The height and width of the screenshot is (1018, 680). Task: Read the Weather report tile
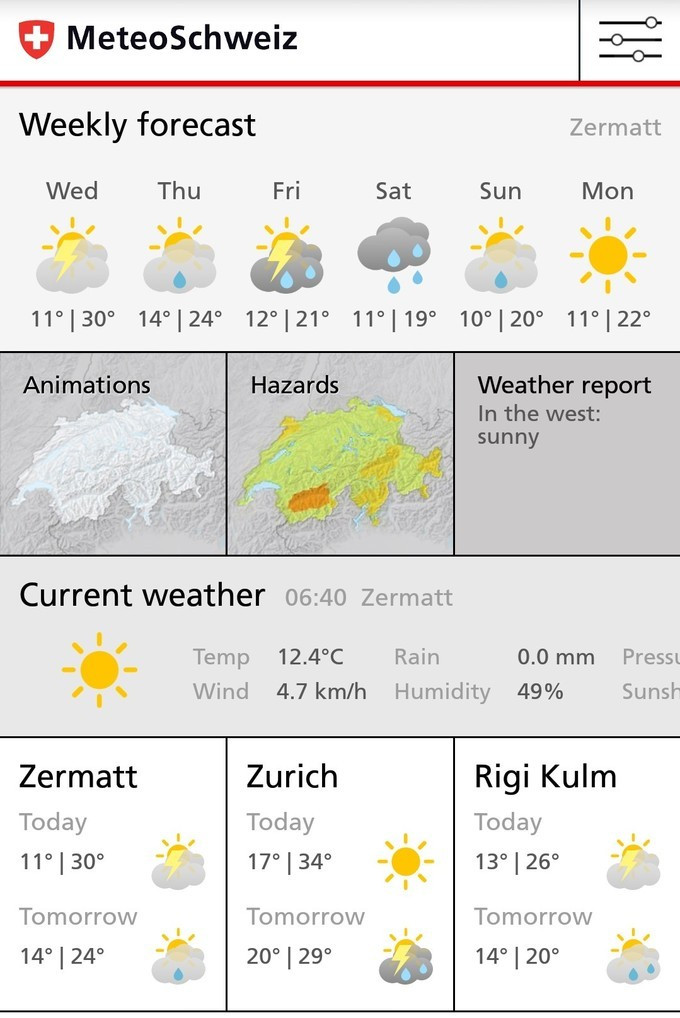[566, 453]
